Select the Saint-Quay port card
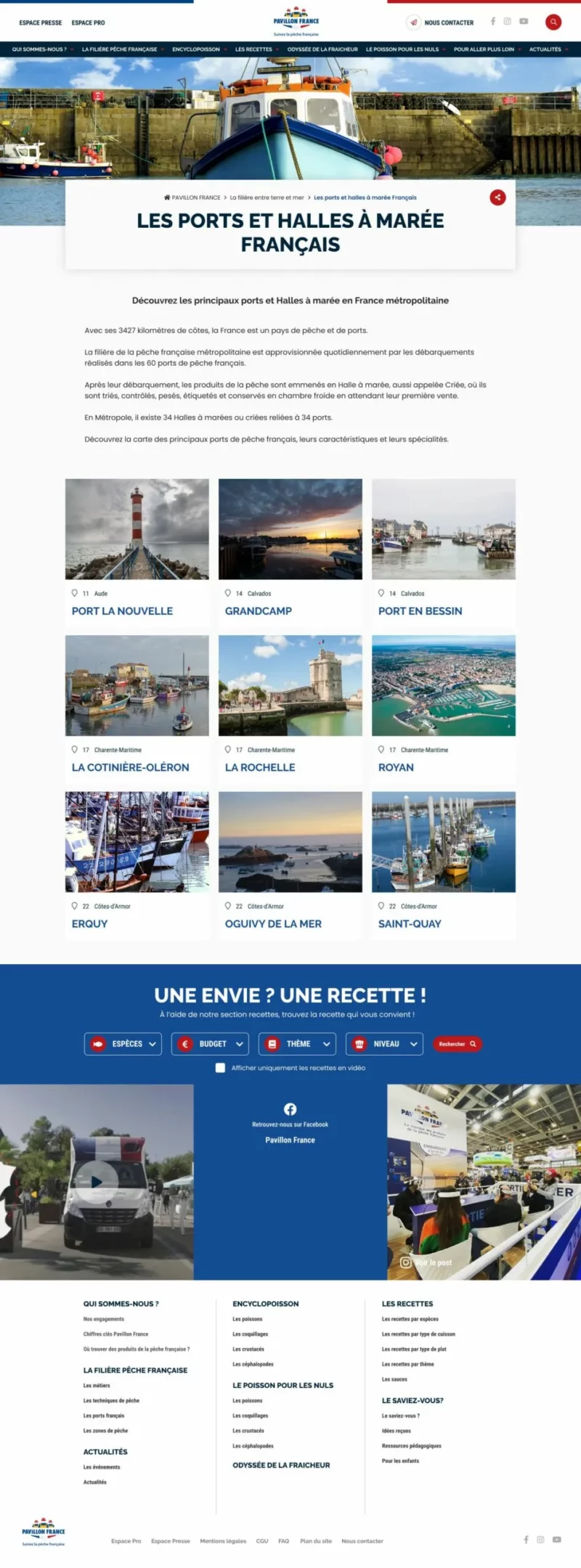This screenshot has height=1568, width=581. pyautogui.click(x=443, y=864)
